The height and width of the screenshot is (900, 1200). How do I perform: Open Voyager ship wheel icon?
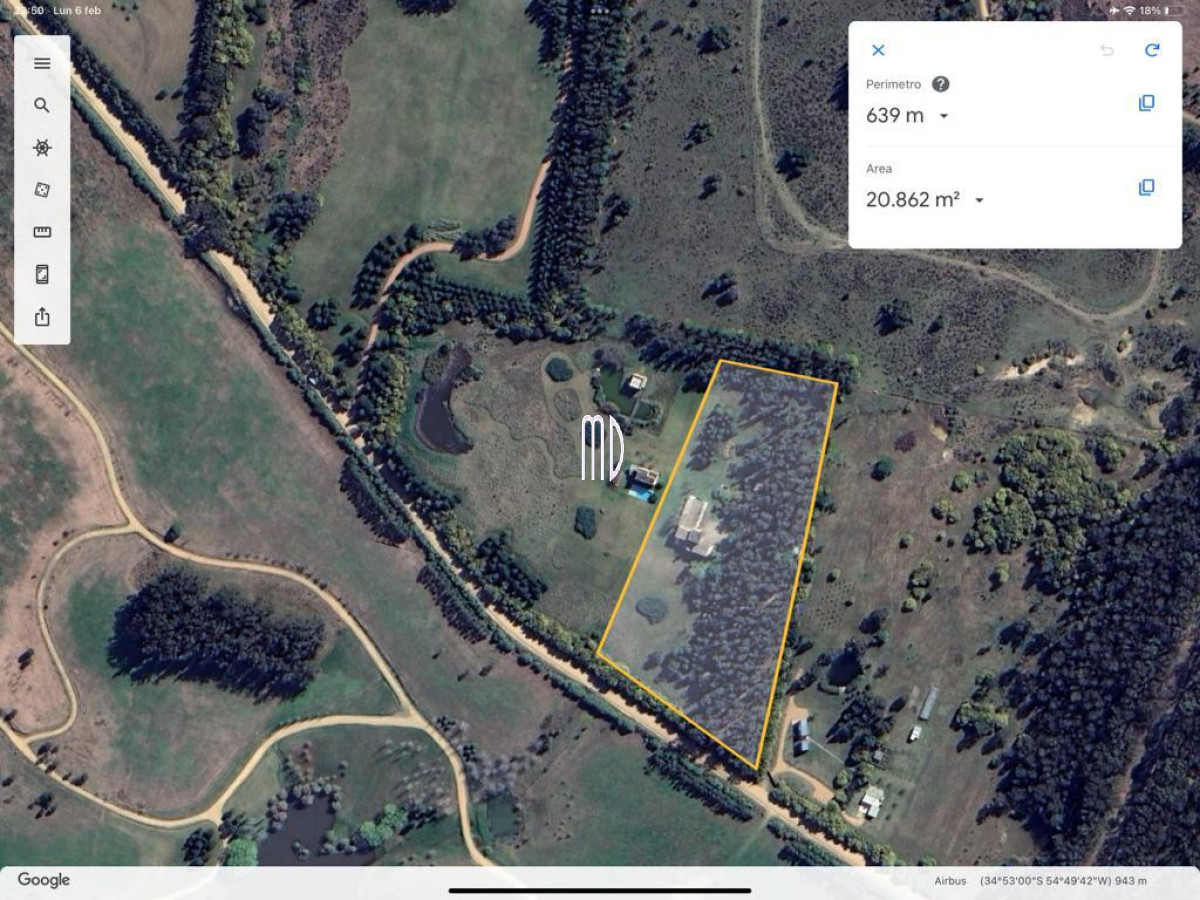[x=42, y=148]
